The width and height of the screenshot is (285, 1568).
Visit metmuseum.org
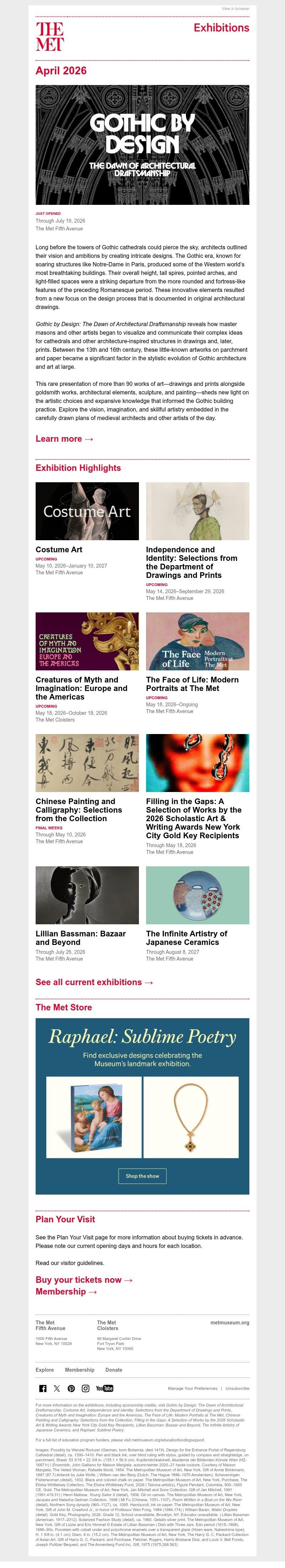pos(229,1322)
